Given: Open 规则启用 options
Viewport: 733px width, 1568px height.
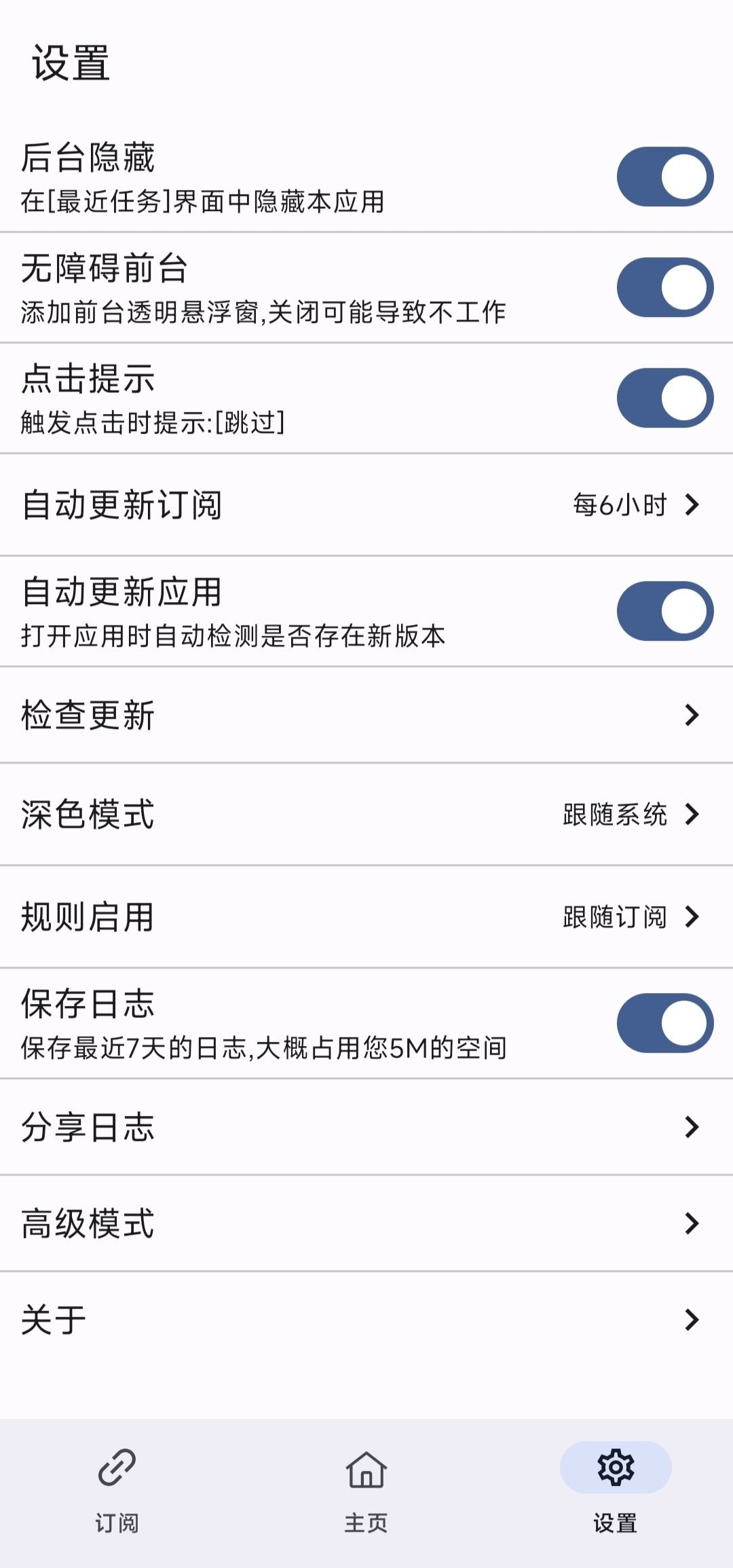Looking at the screenshot, I should tap(366, 917).
